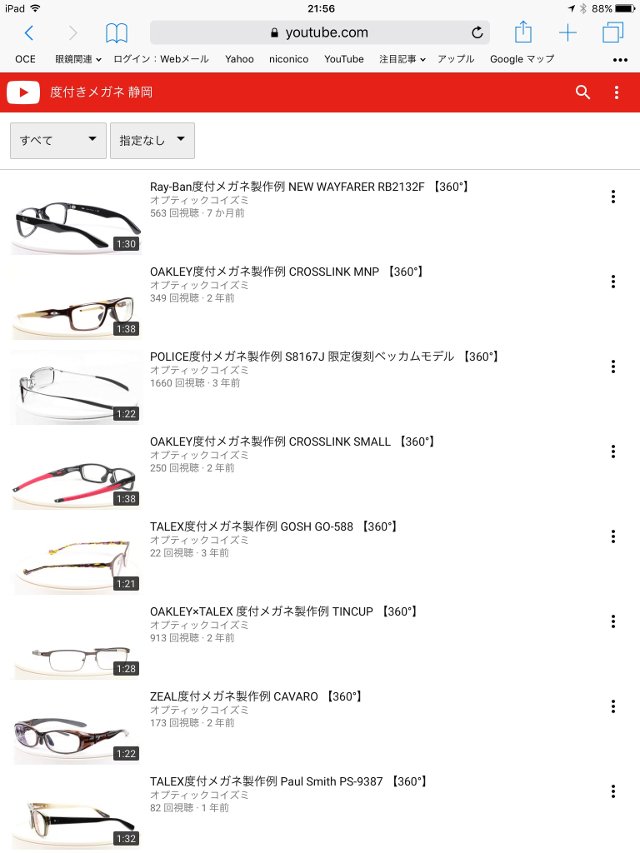Expand the すべて filter dropdown
The image size is (640, 853).
click(x=58, y=140)
